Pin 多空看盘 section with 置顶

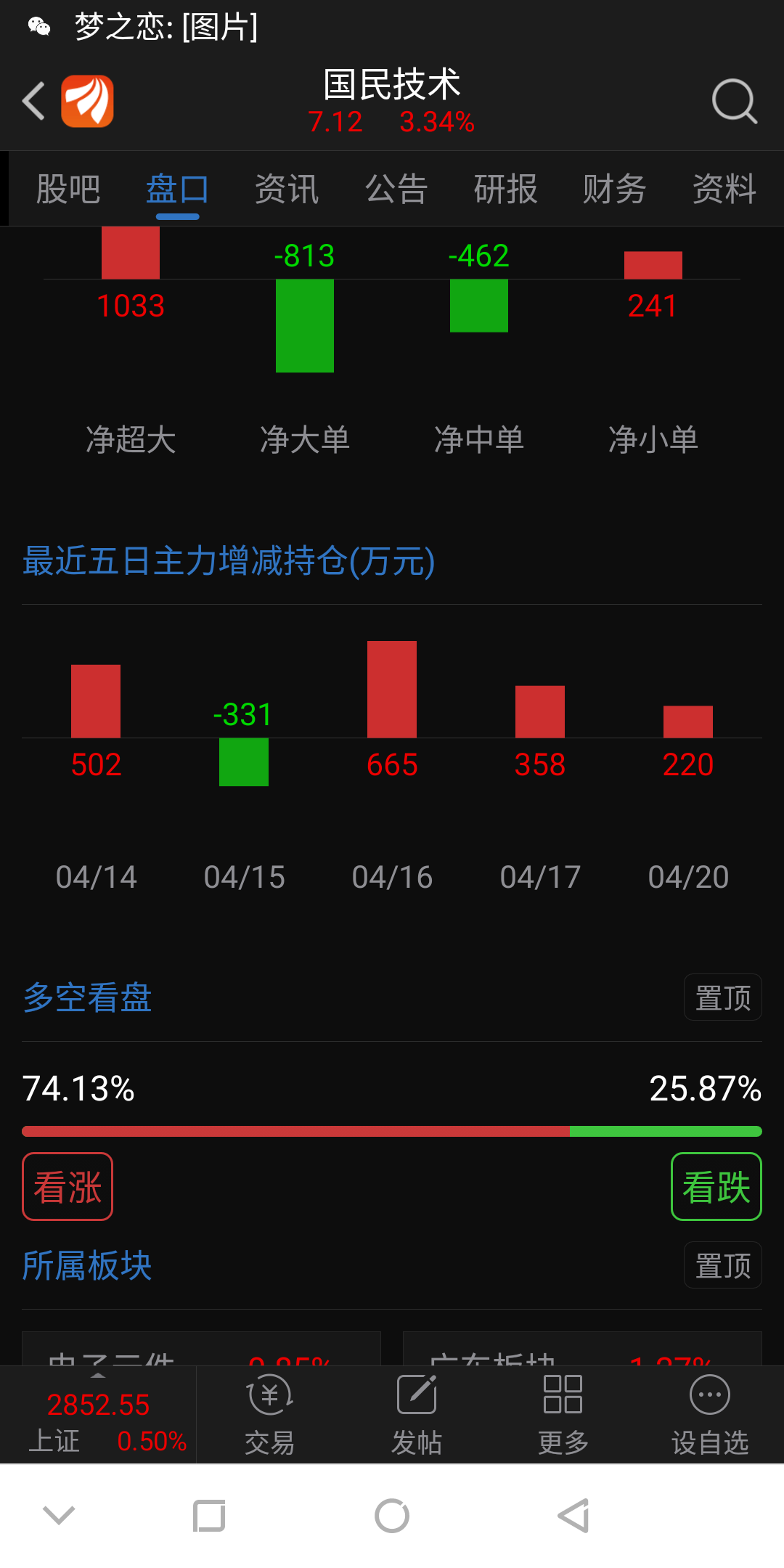pyautogui.click(x=723, y=997)
